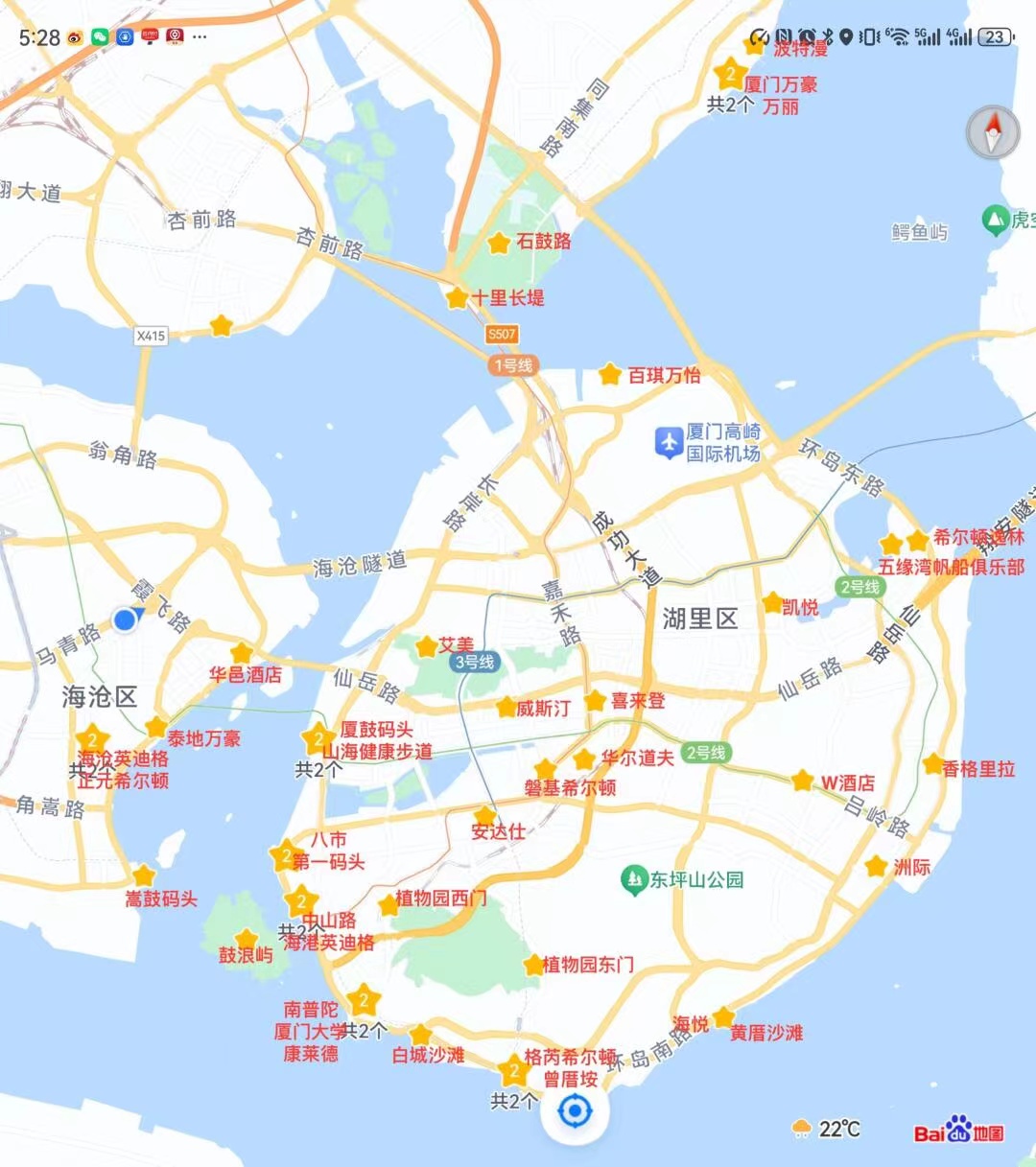The height and width of the screenshot is (1167, 1036).
Task: Select the 十里长堤 starred place
Action: [x=458, y=298]
